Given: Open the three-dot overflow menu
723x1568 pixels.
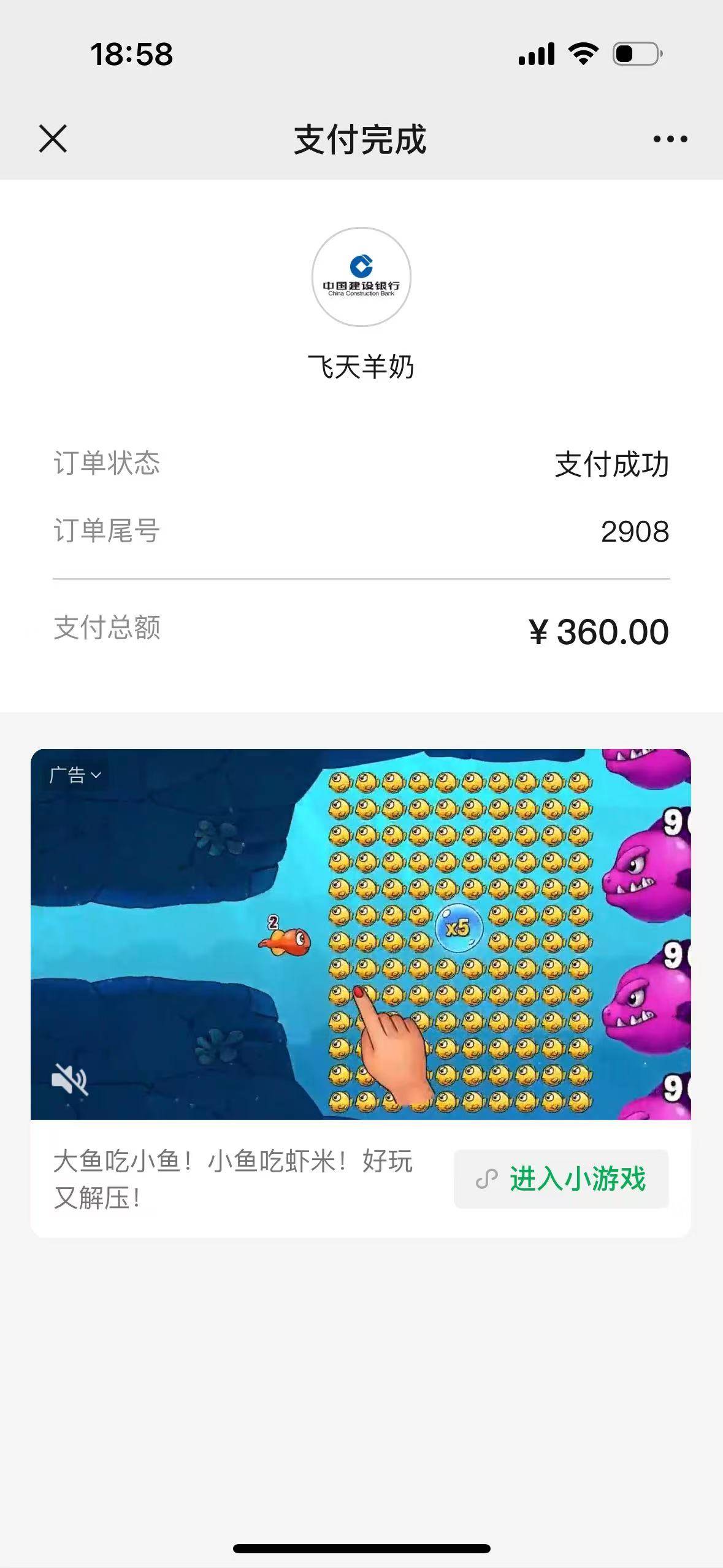Looking at the screenshot, I should click(x=670, y=139).
